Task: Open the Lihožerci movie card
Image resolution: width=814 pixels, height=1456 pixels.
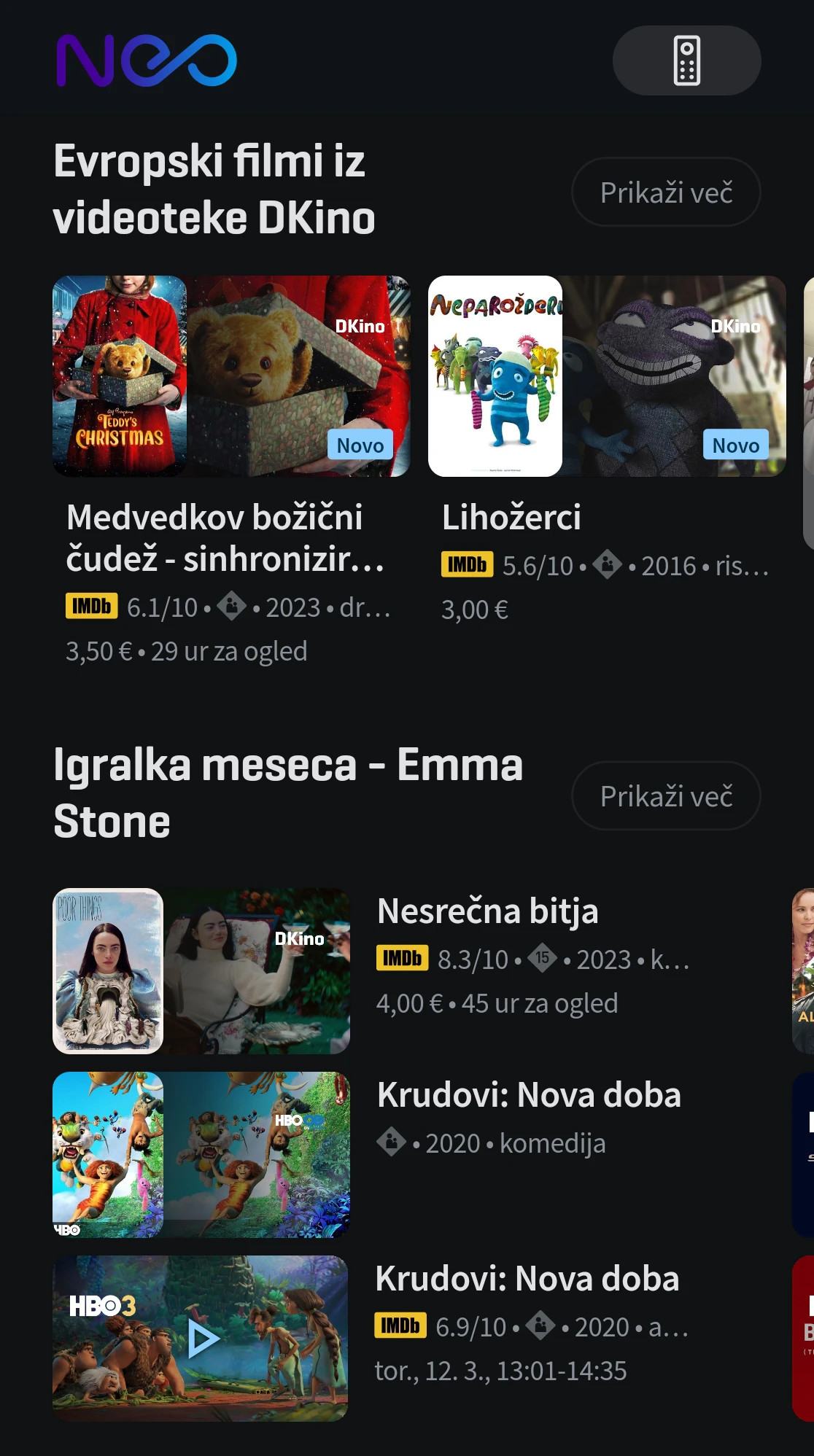Action: 606,377
